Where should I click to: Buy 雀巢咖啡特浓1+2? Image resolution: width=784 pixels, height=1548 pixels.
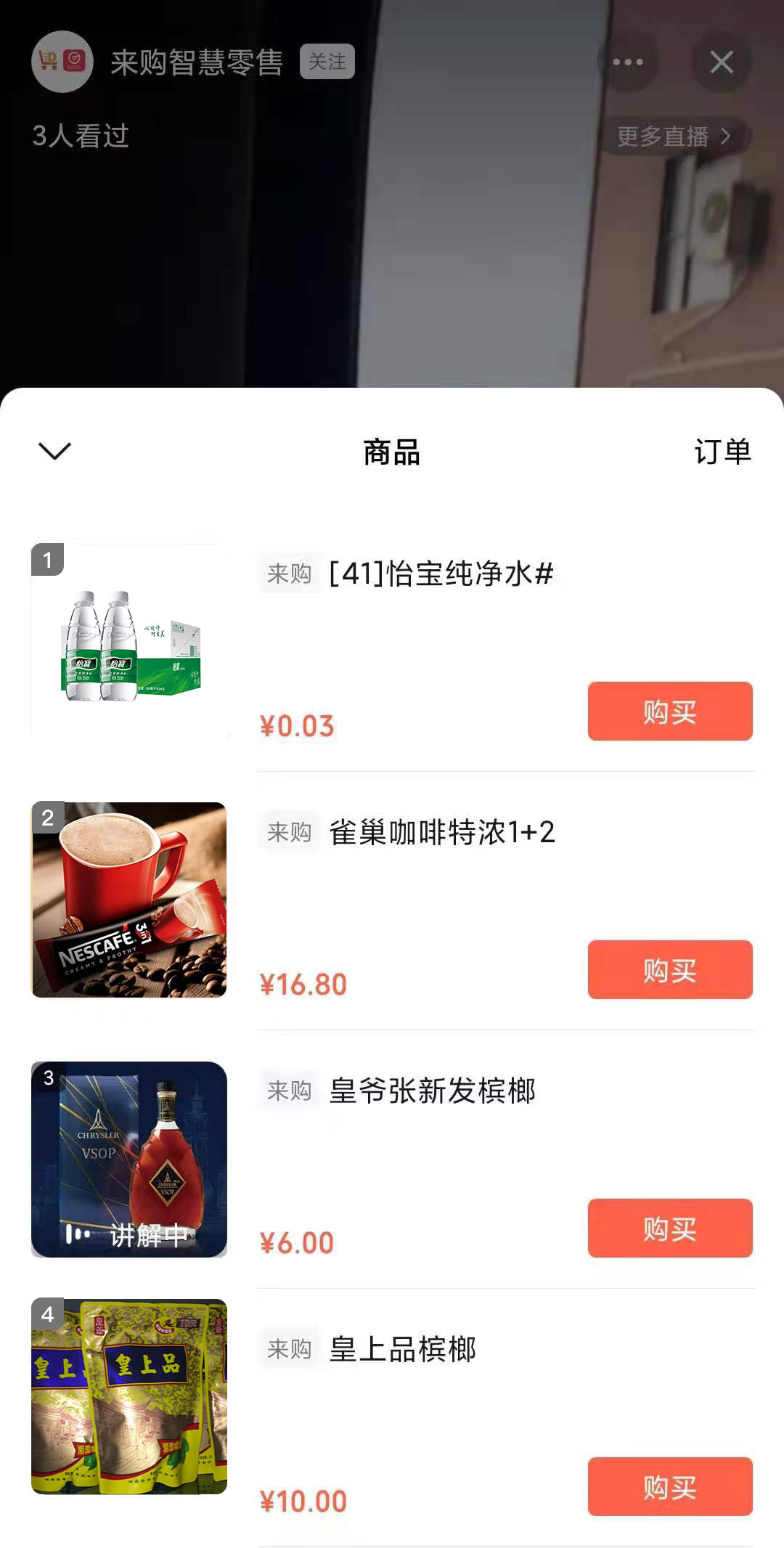tap(669, 969)
